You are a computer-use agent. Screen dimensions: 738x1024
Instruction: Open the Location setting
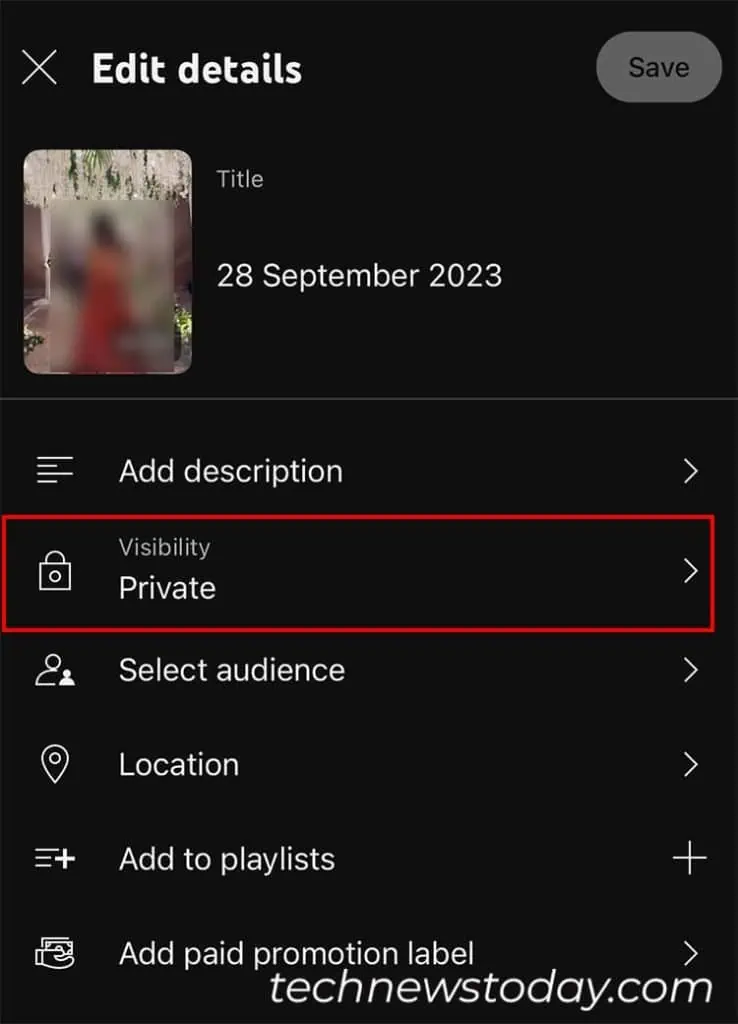click(x=368, y=765)
